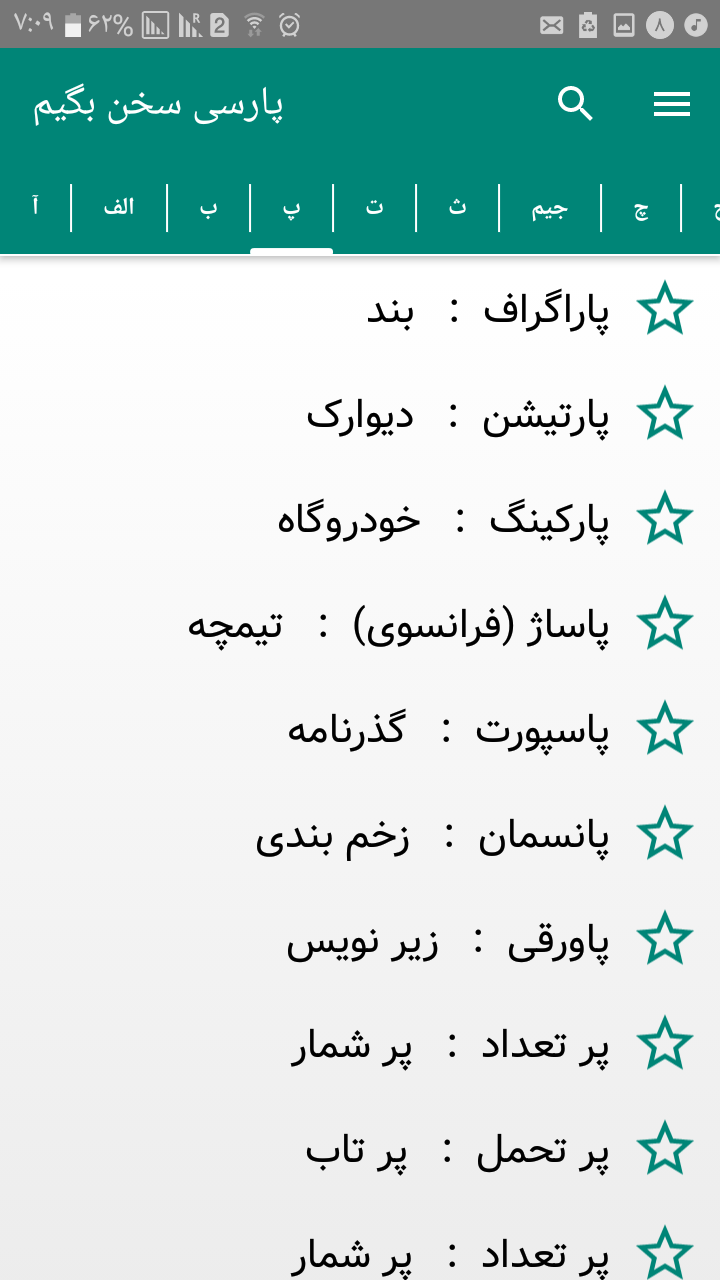The image size is (720, 1280).
Task: Switch to the آ tab
Action: point(36,207)
